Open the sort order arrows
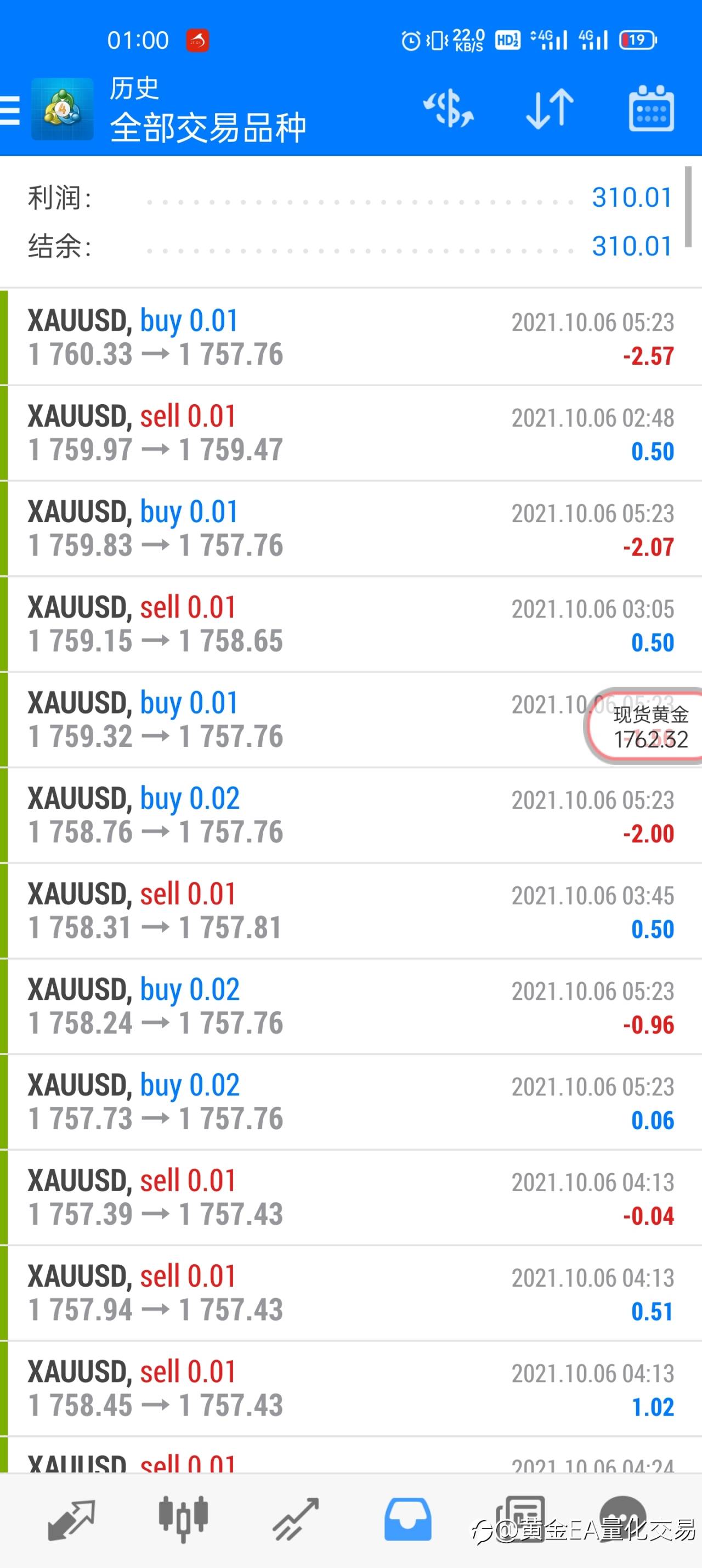The width and height of the screenshot is (702, 1568). pos(550,110)
